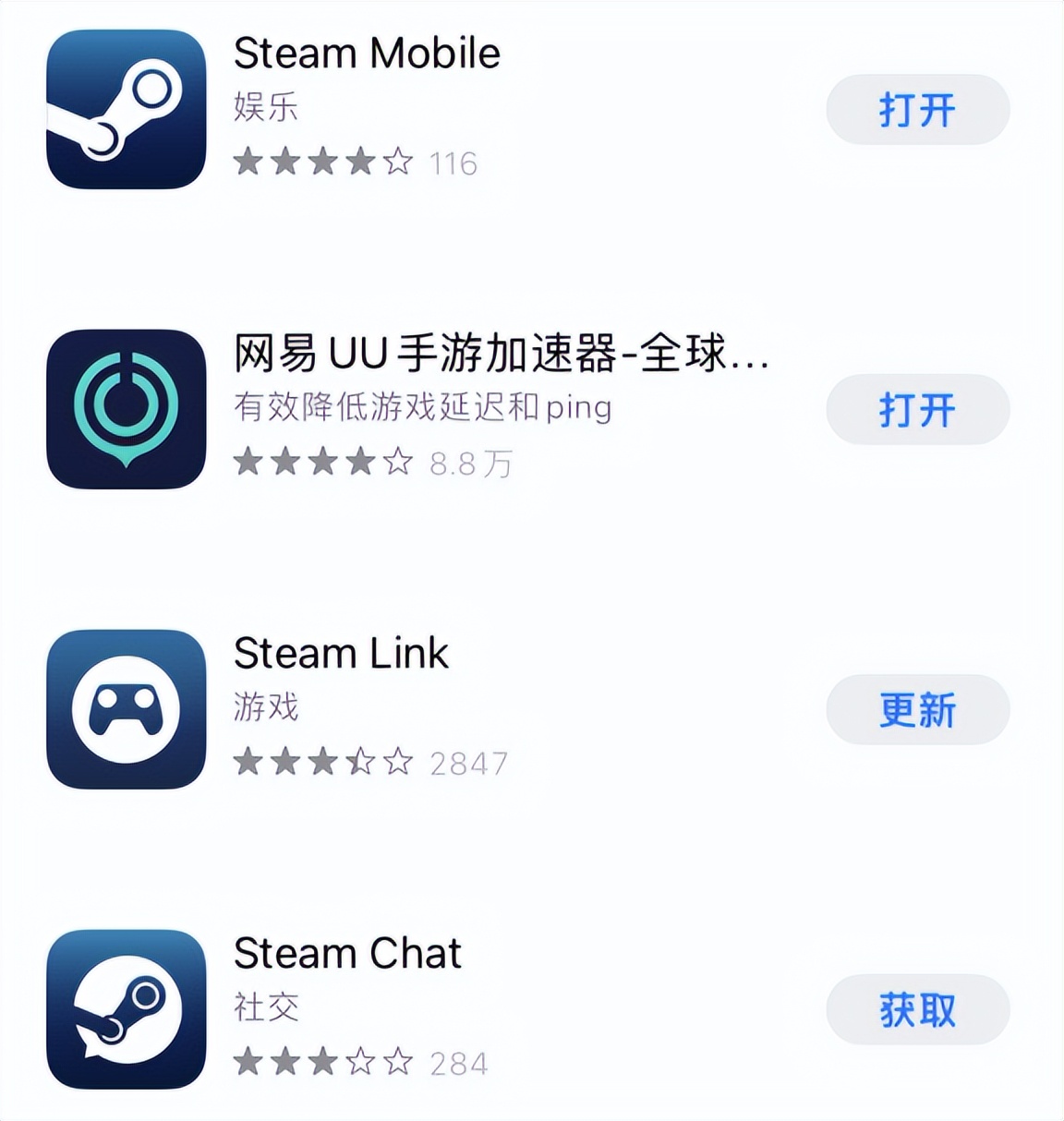
Task: Click the 116 rating count of Steam Mobile
Action: point(454,163)
